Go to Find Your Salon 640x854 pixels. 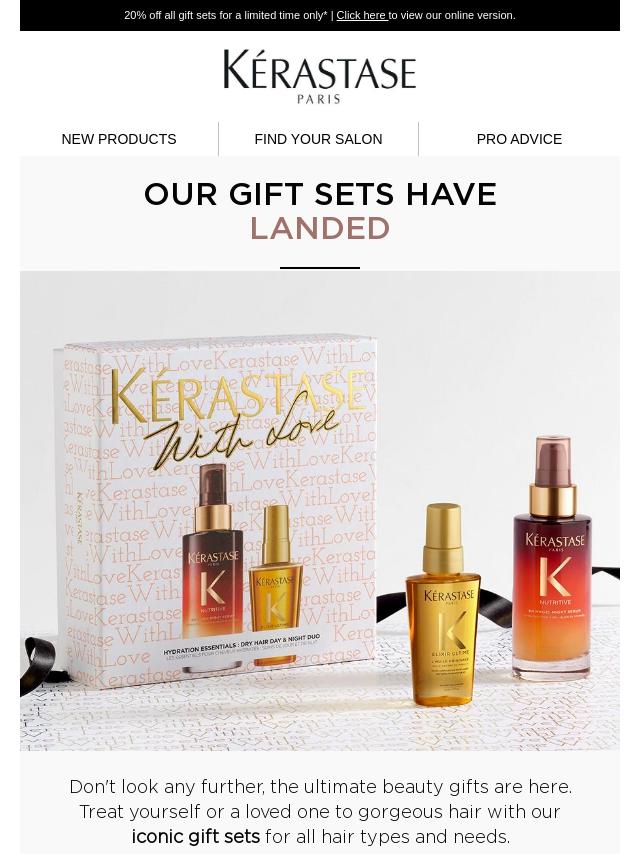point(318,139)
